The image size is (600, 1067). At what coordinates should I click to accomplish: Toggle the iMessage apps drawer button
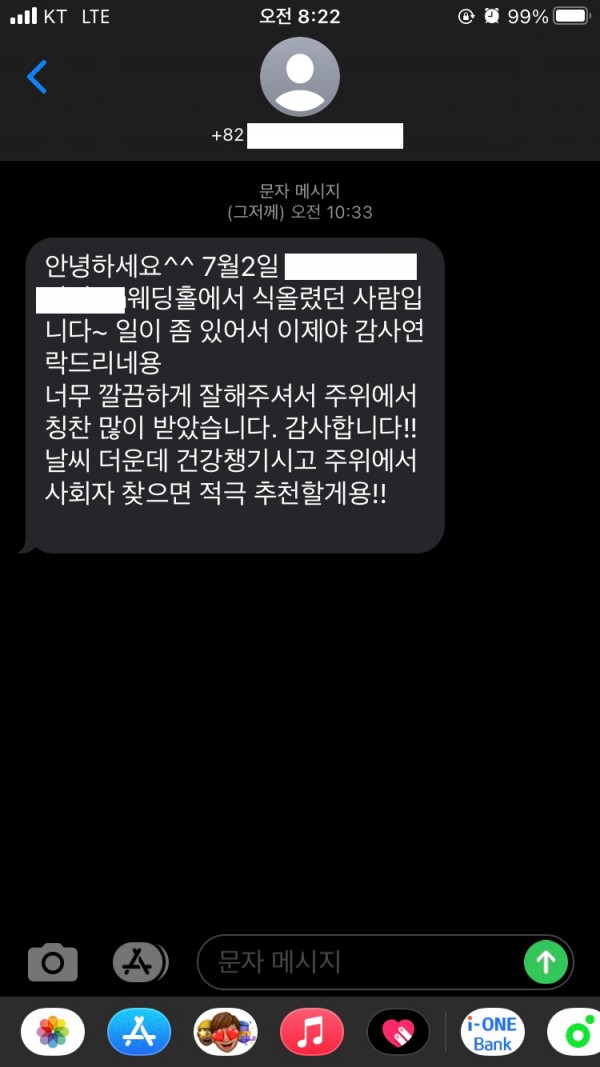coord(138,962)
